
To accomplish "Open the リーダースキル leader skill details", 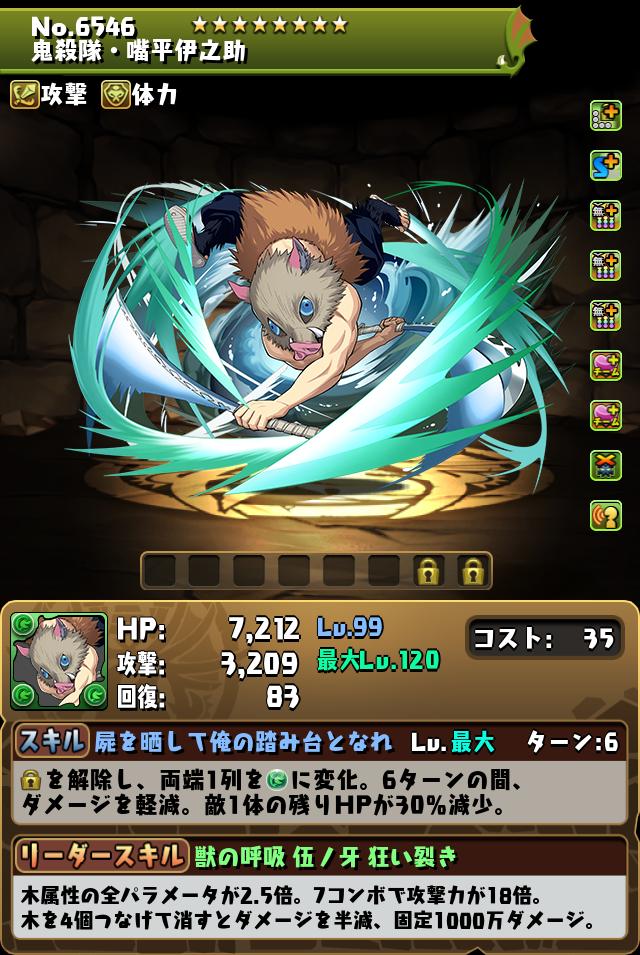I will 100,855.
